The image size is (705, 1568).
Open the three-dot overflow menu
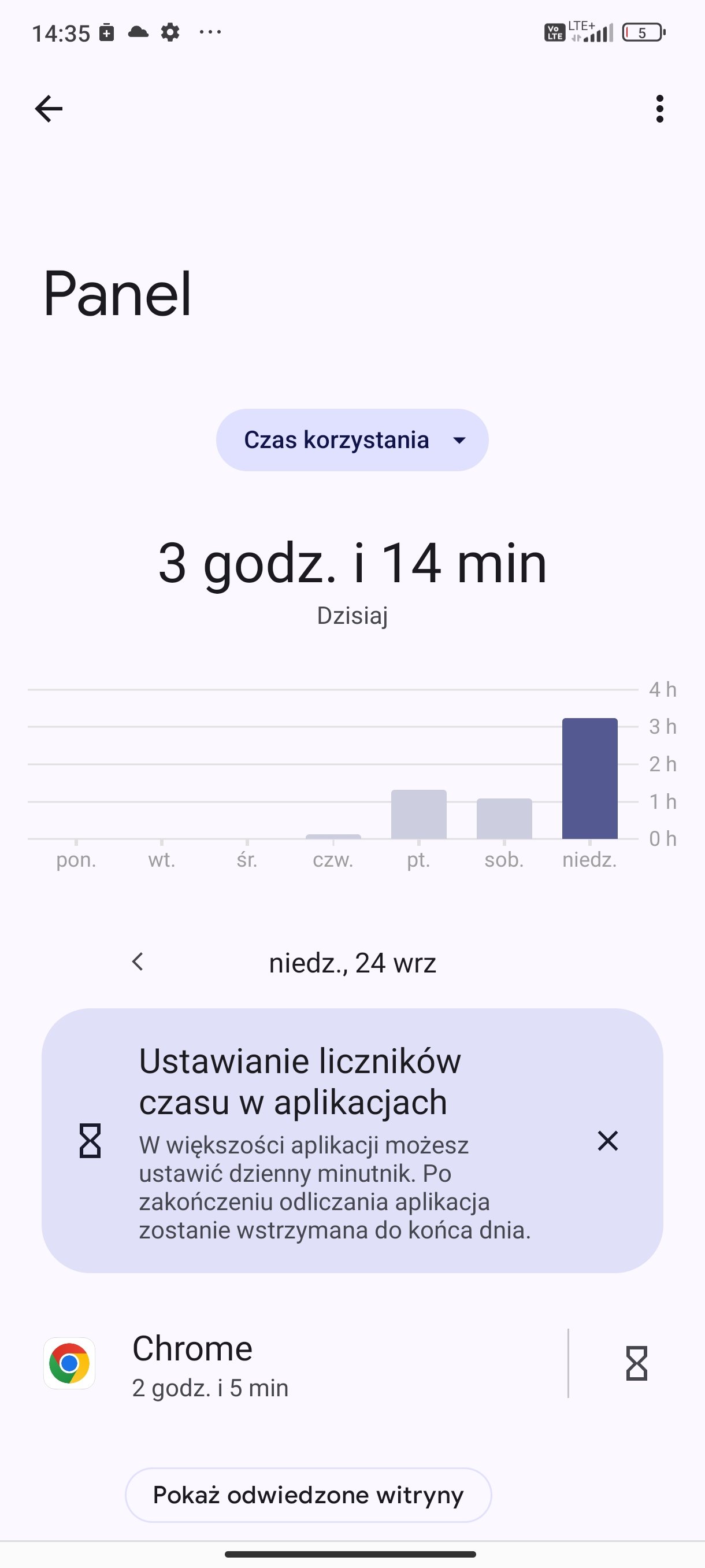[x=659, y=109]
